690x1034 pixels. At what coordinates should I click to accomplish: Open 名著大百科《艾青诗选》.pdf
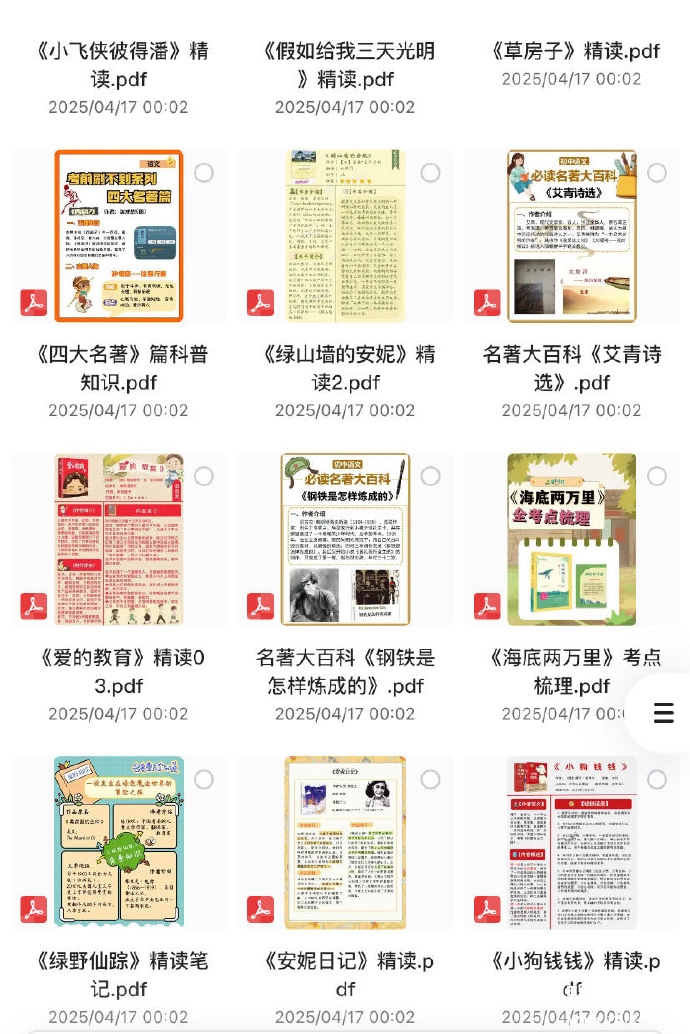coord(571,237)
